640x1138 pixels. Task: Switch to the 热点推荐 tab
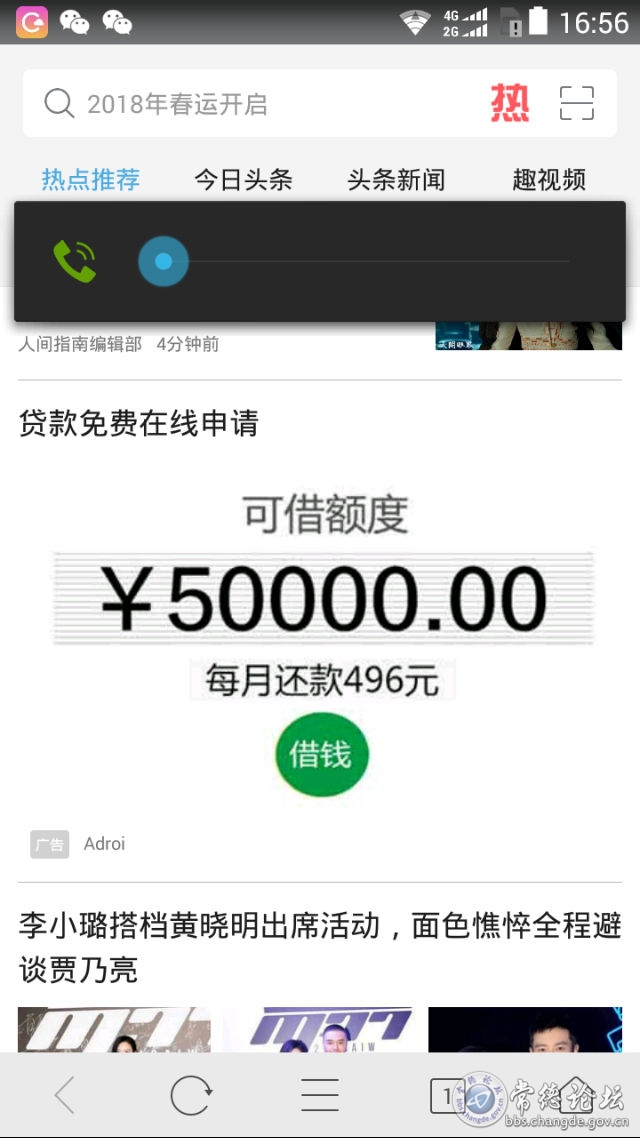pyautogui.click(x=91, y=180)
